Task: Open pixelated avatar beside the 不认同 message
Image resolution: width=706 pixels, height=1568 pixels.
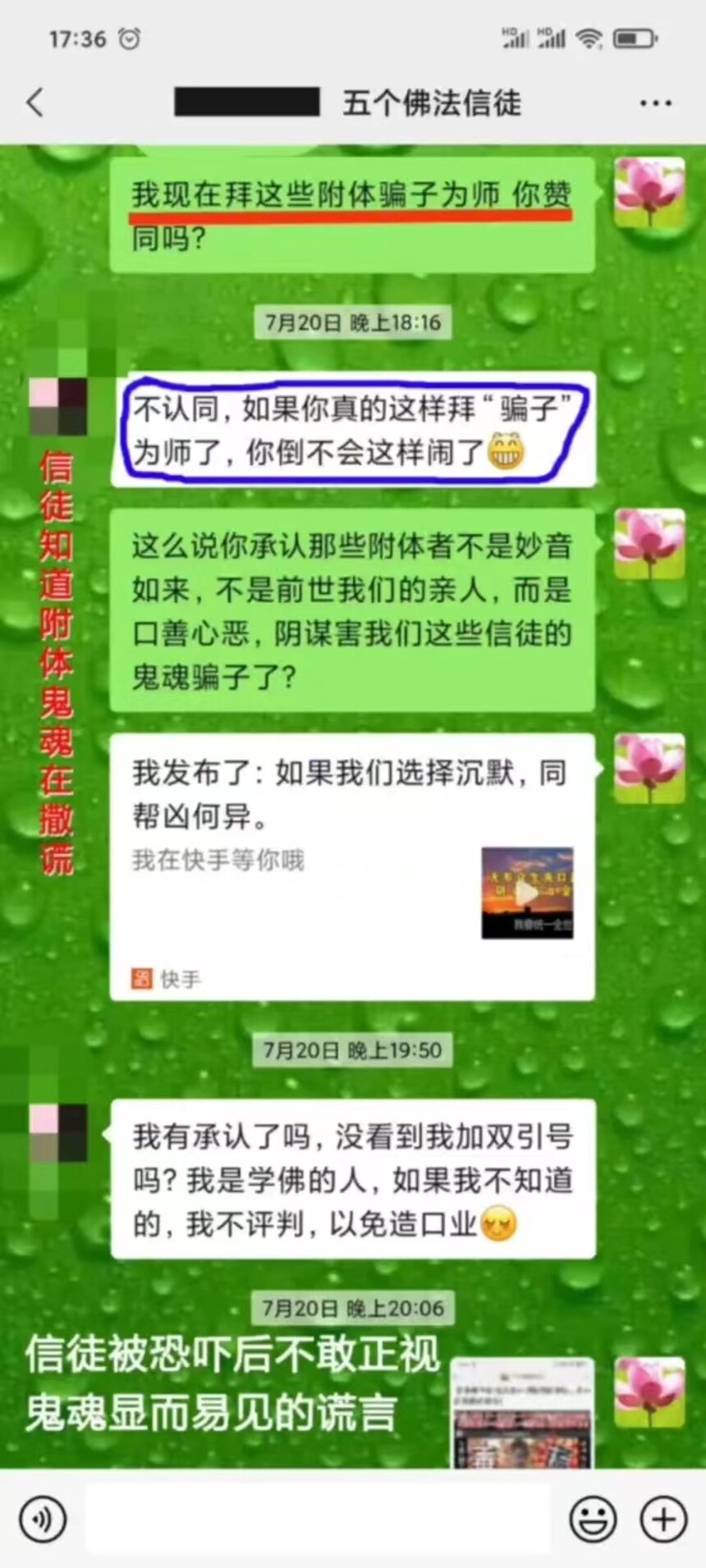Action: point(58,407)
